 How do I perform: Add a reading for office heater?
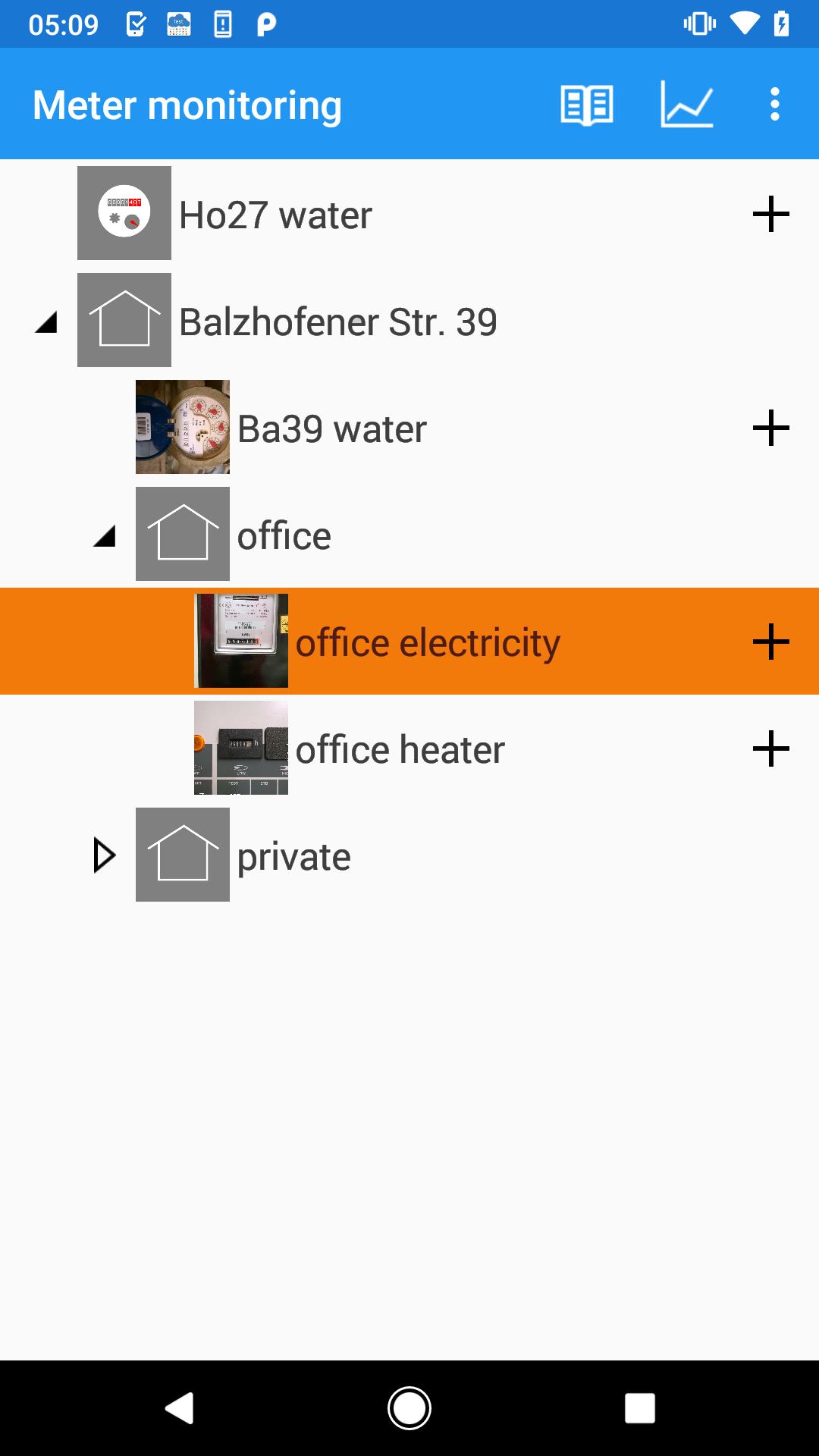[x=770, y=748]
